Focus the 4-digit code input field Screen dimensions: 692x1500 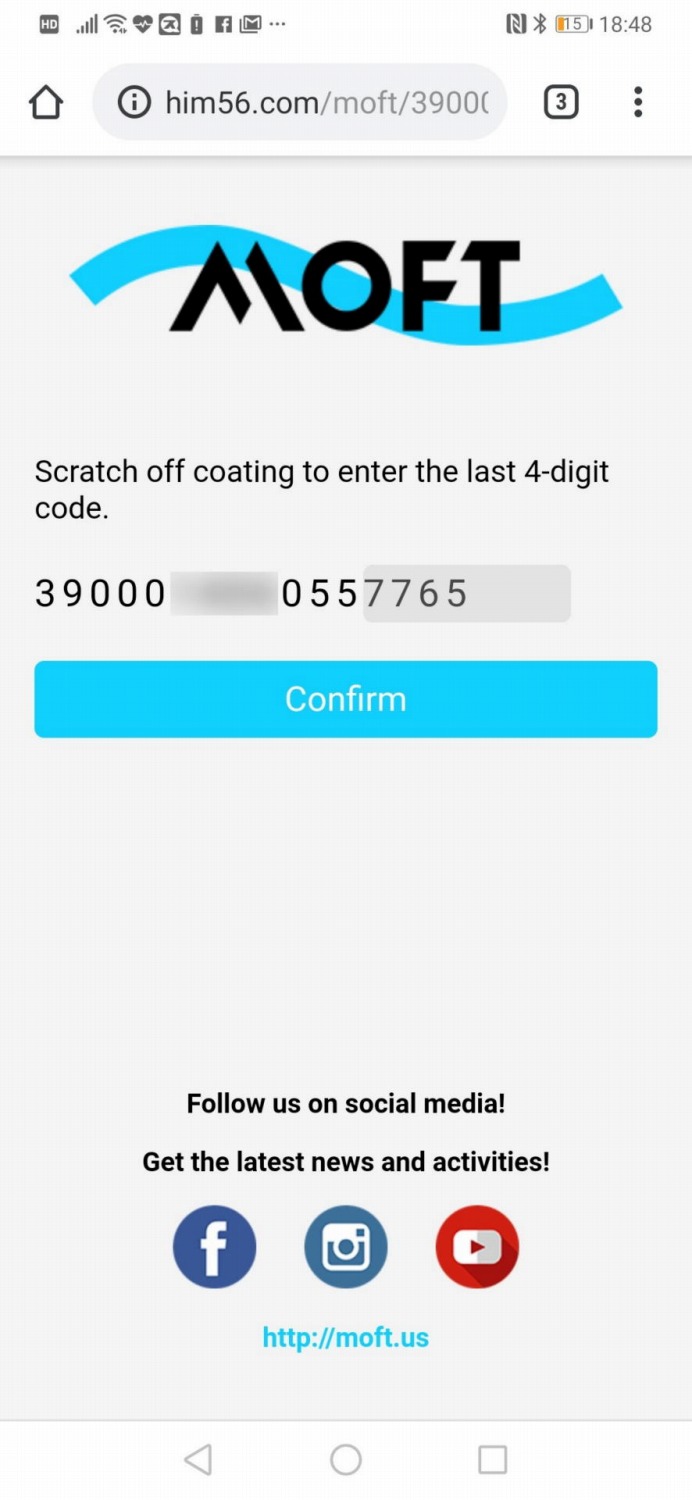tap(466, 594)
